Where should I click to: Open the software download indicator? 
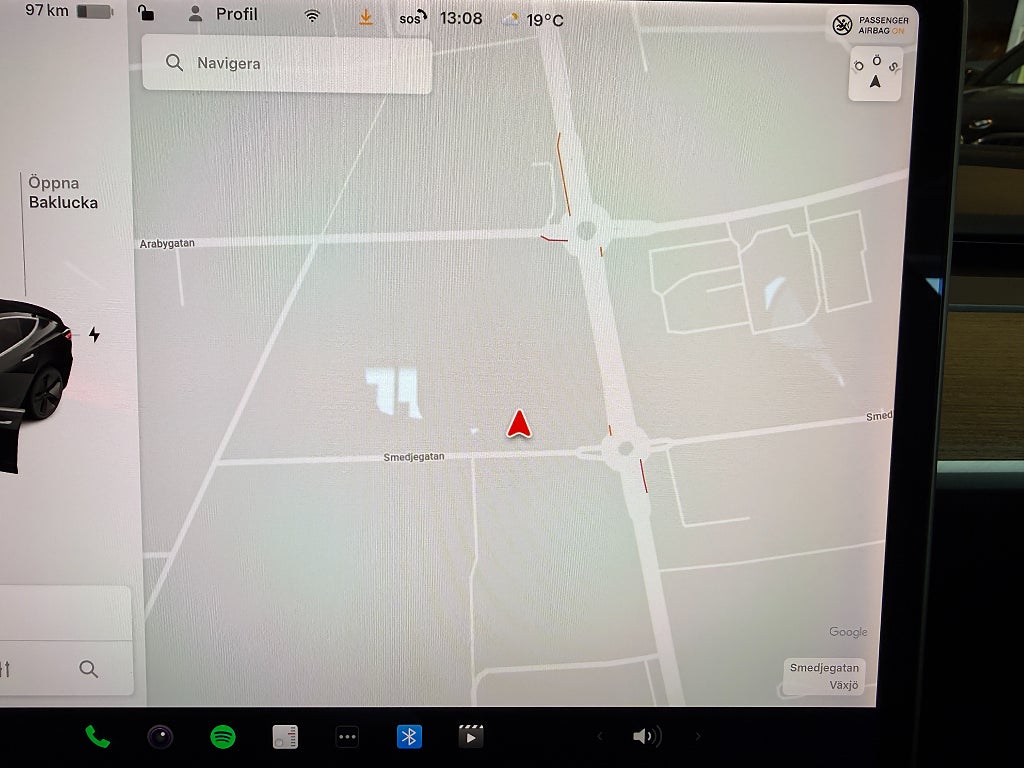tap(366, 17)
